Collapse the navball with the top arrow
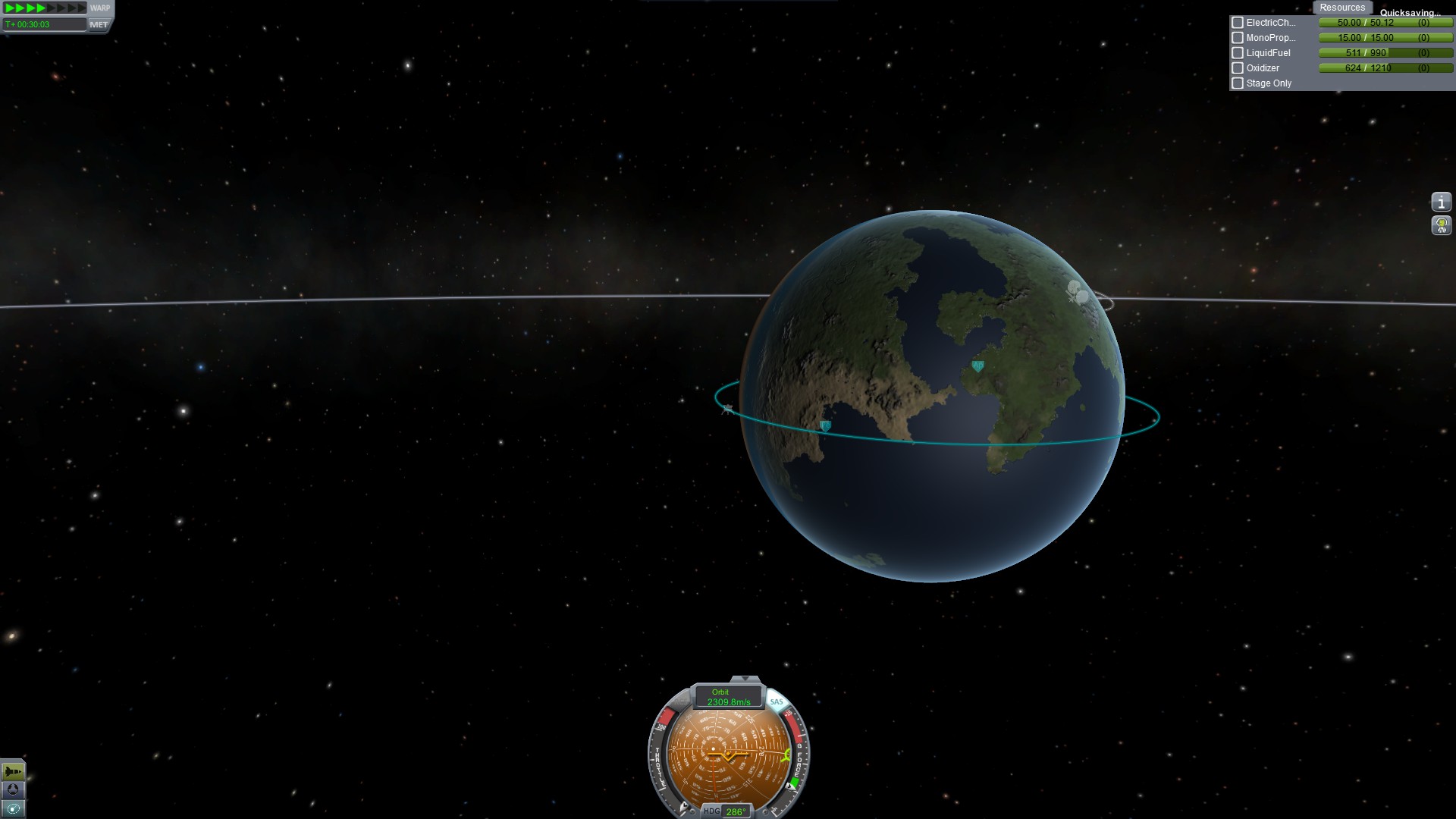This screenshot has width=1456, height=819. coord(745,679)
